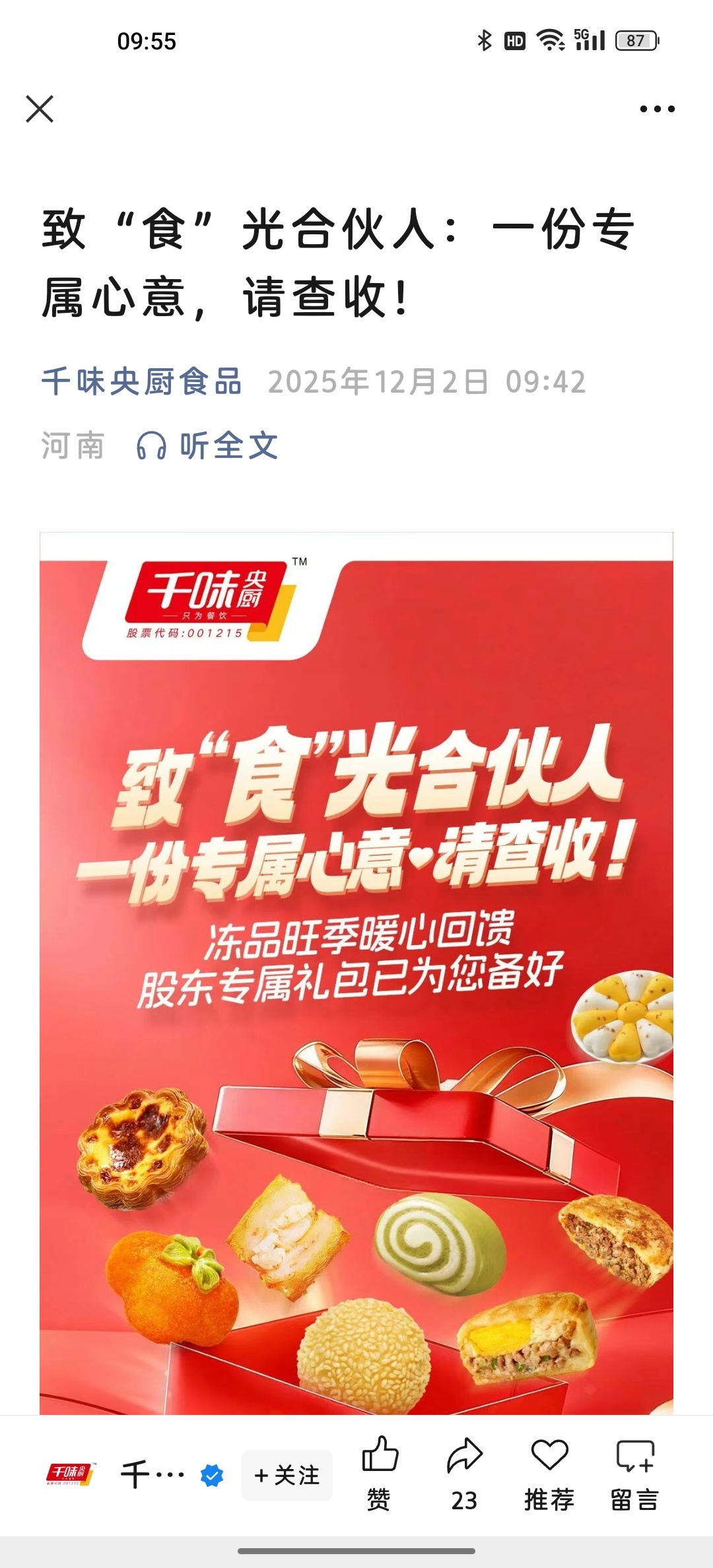Listen to the full article (听全文)
713x1568 pixels.
click(x=208, y=446)
